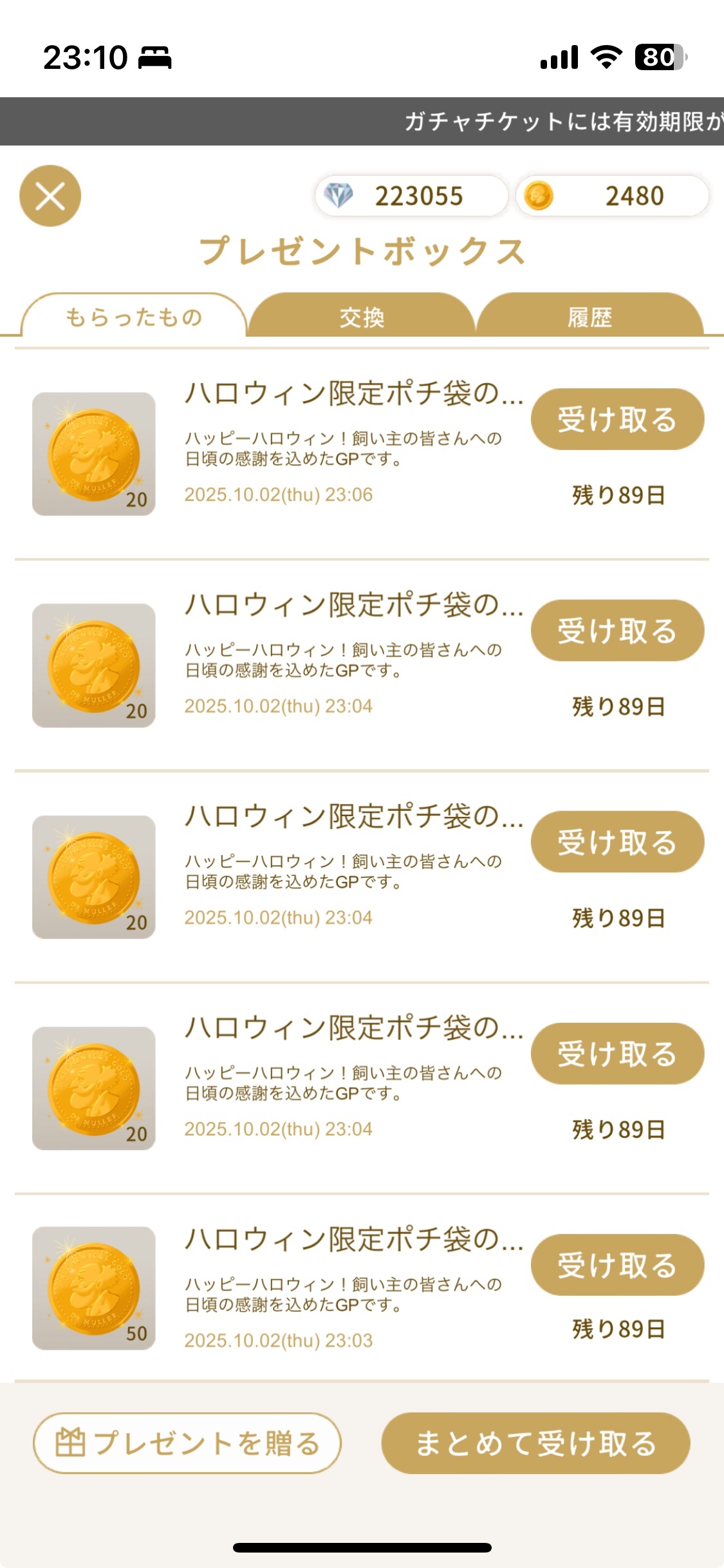This screenshot has height=1568, width=724.
Task: Tap the プレゼントを贈る button
Action: point(187,1443)
